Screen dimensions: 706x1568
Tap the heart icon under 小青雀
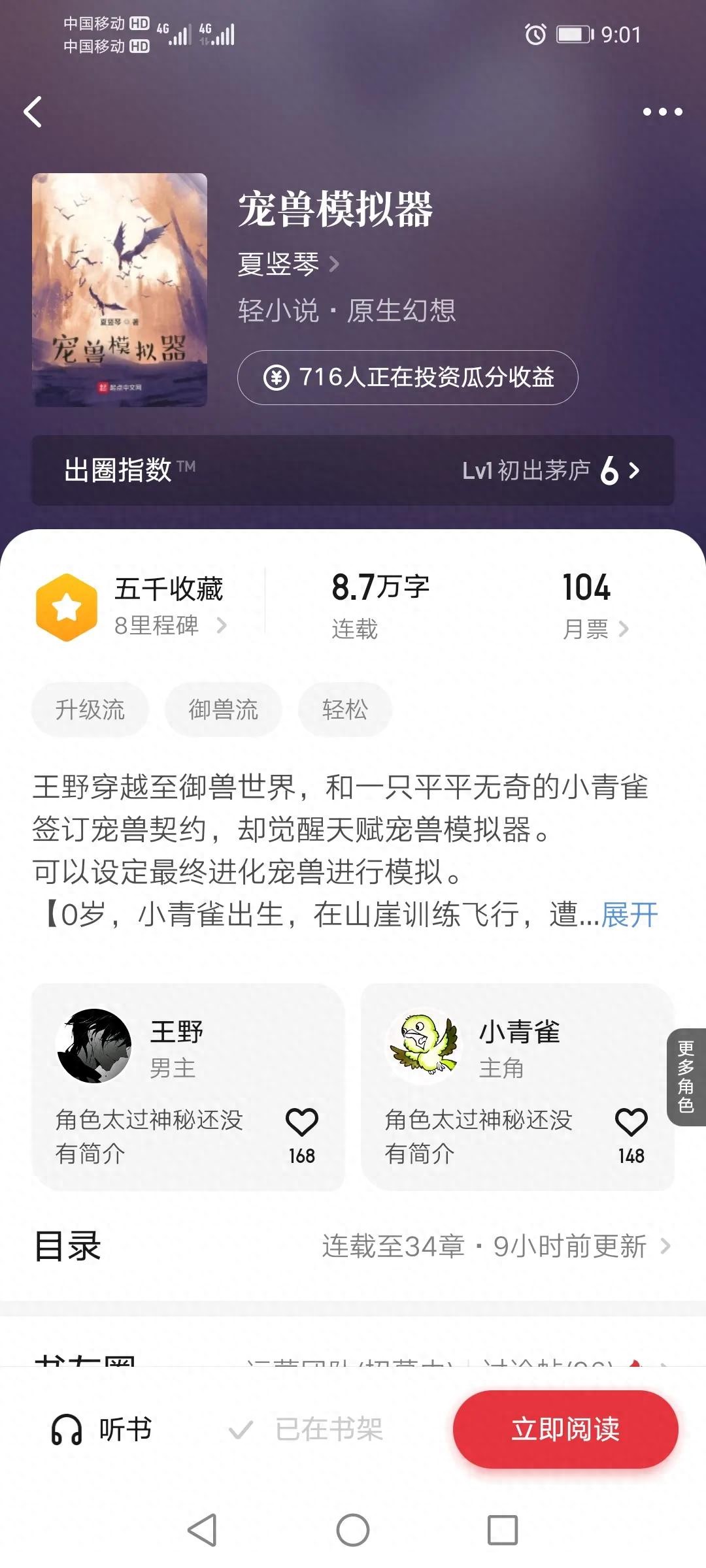pyautogui.click(x=630, y=1121)
